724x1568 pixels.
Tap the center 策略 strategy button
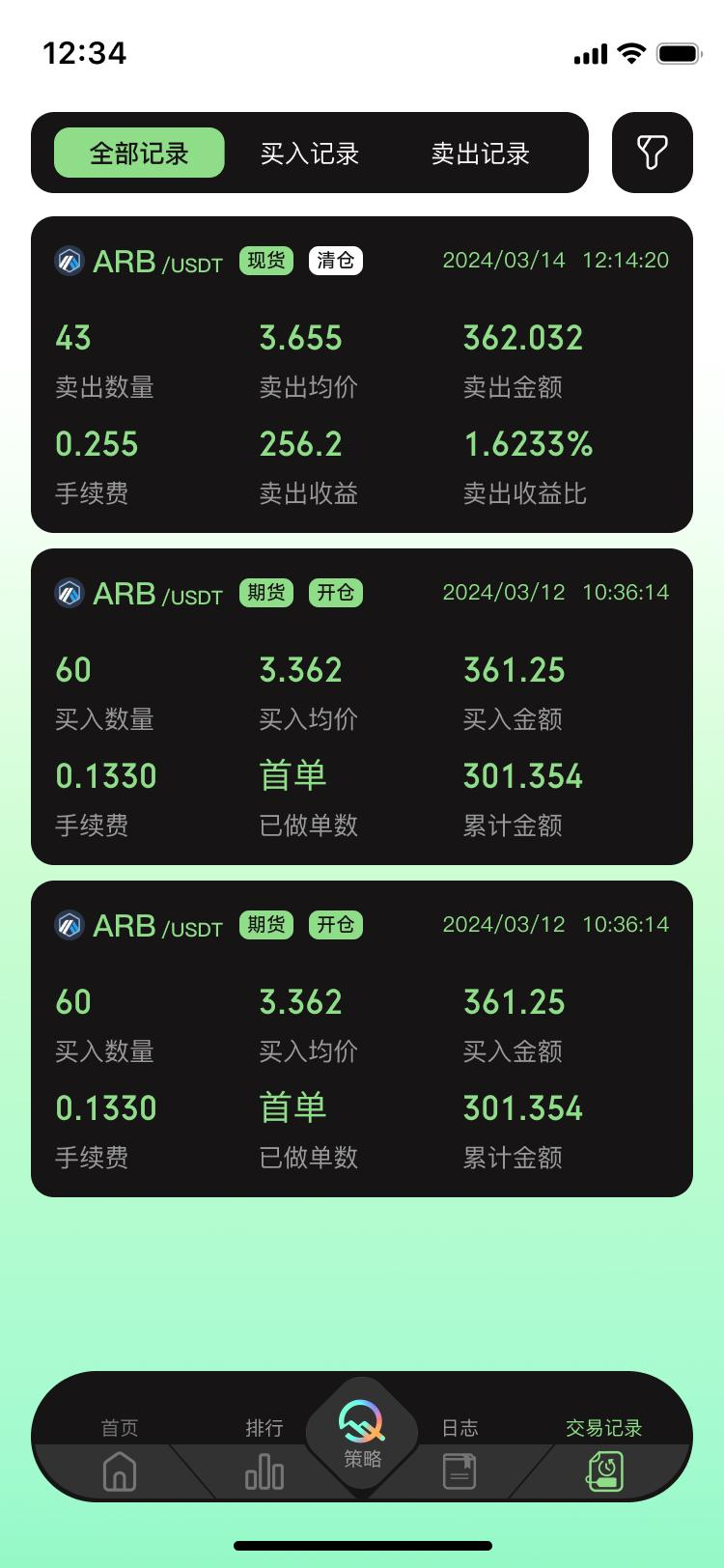tap(362, 1434)
